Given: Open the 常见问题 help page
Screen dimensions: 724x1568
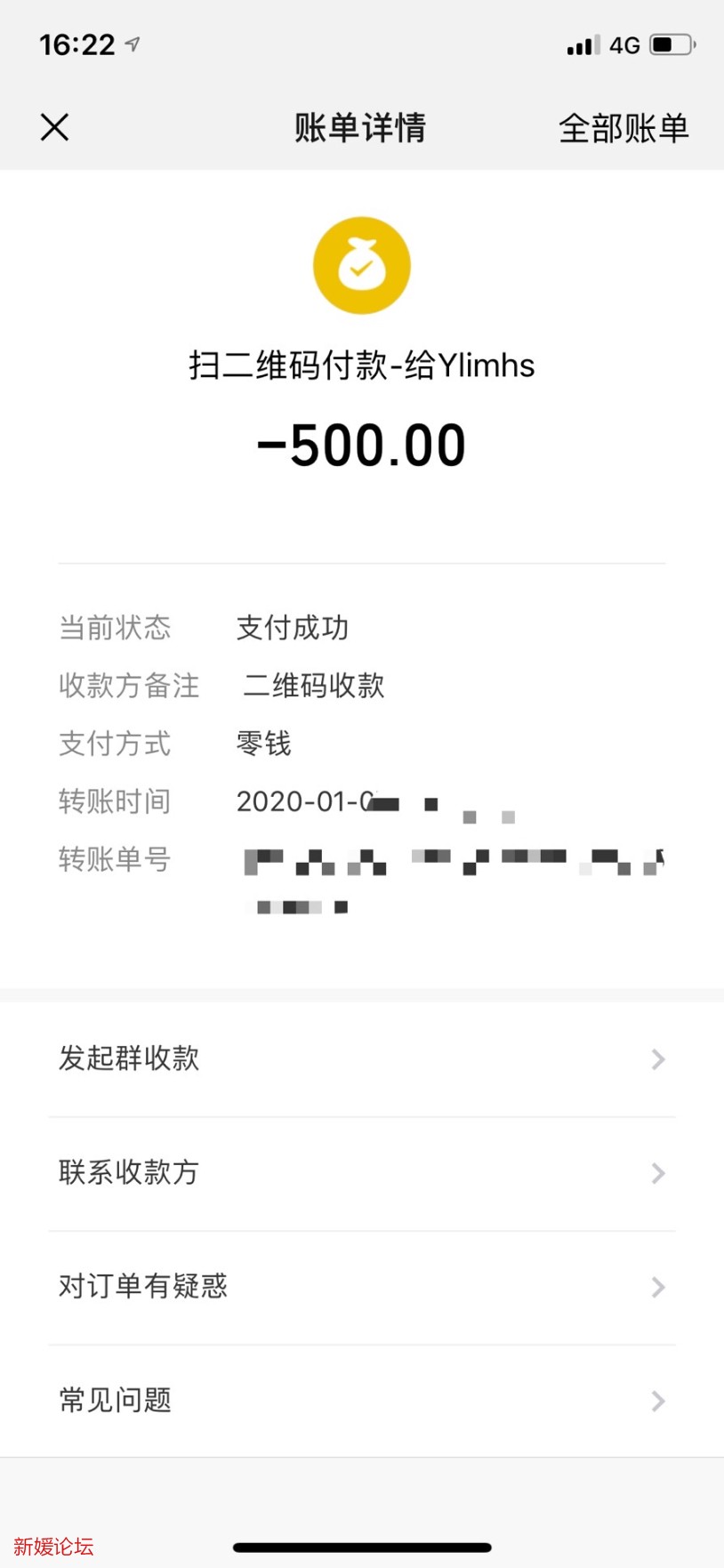Looking at the screenshot, I should tap(114, 1401).
